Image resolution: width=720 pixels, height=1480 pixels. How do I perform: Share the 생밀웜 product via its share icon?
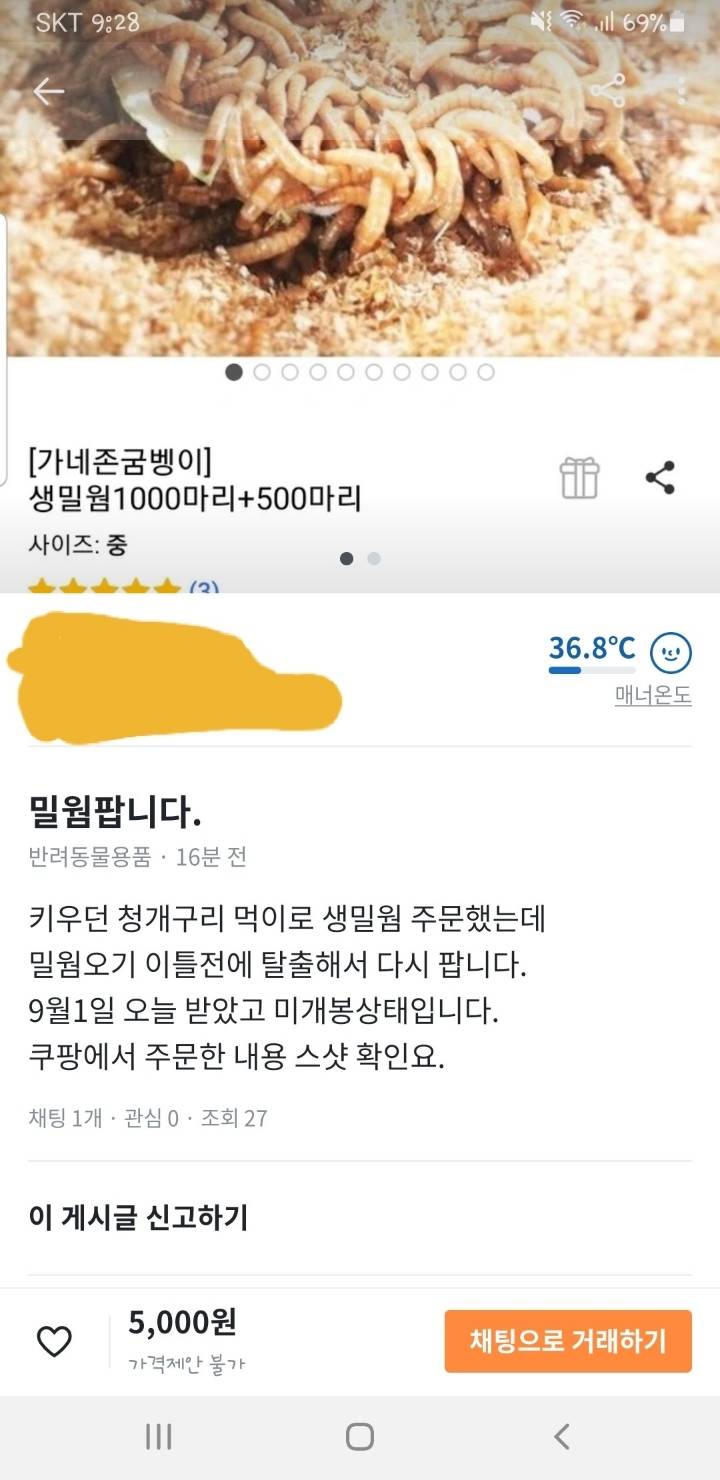661,478
